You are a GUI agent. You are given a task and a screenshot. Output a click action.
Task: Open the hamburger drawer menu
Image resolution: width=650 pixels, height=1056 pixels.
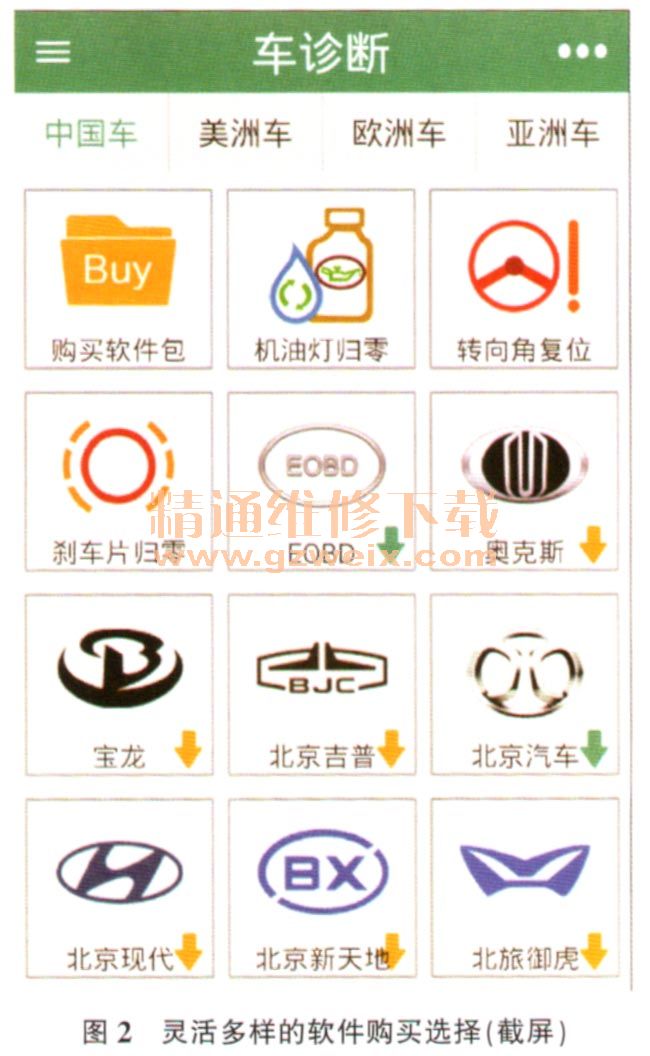click(x=53, y=51)
